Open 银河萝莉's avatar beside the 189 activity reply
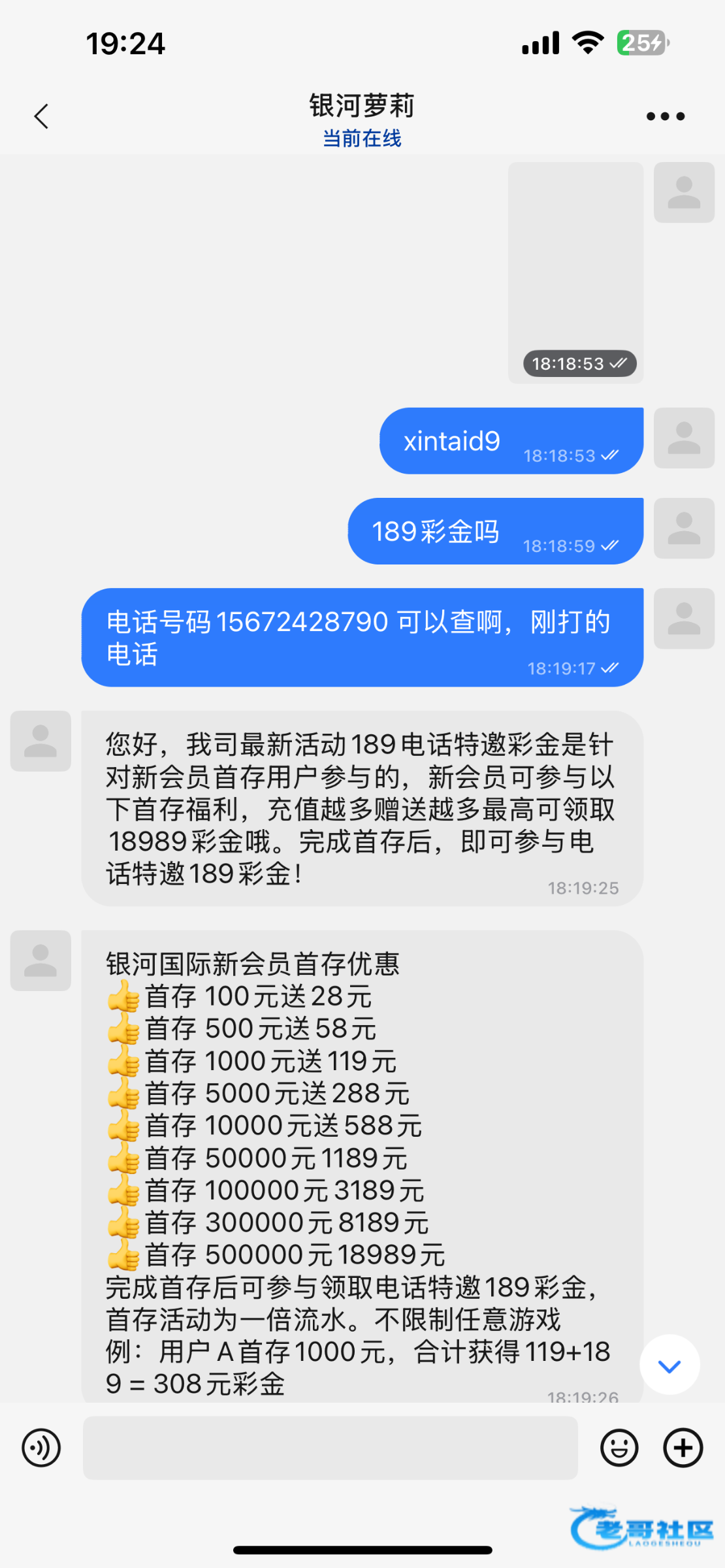 coord(40,741)
